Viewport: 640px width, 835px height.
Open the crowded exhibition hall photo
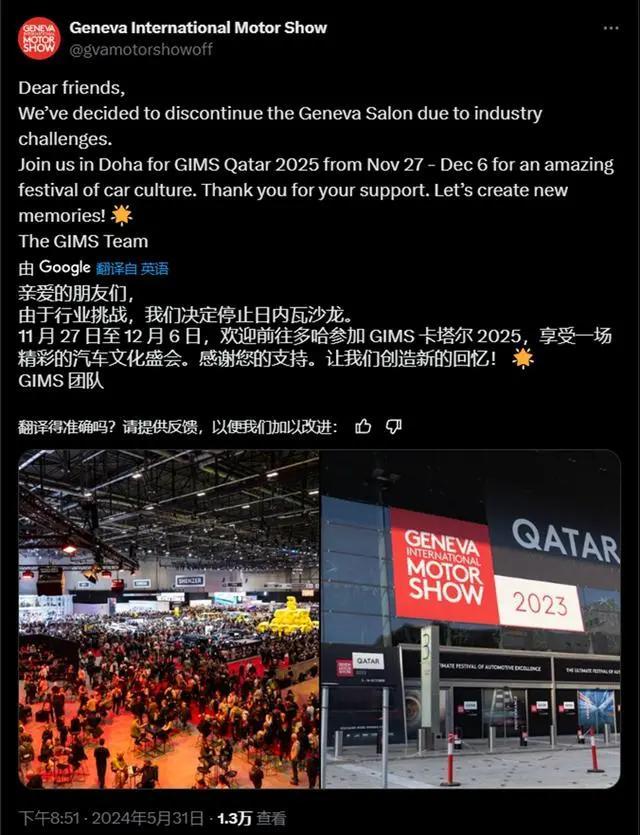coord(168,619)
